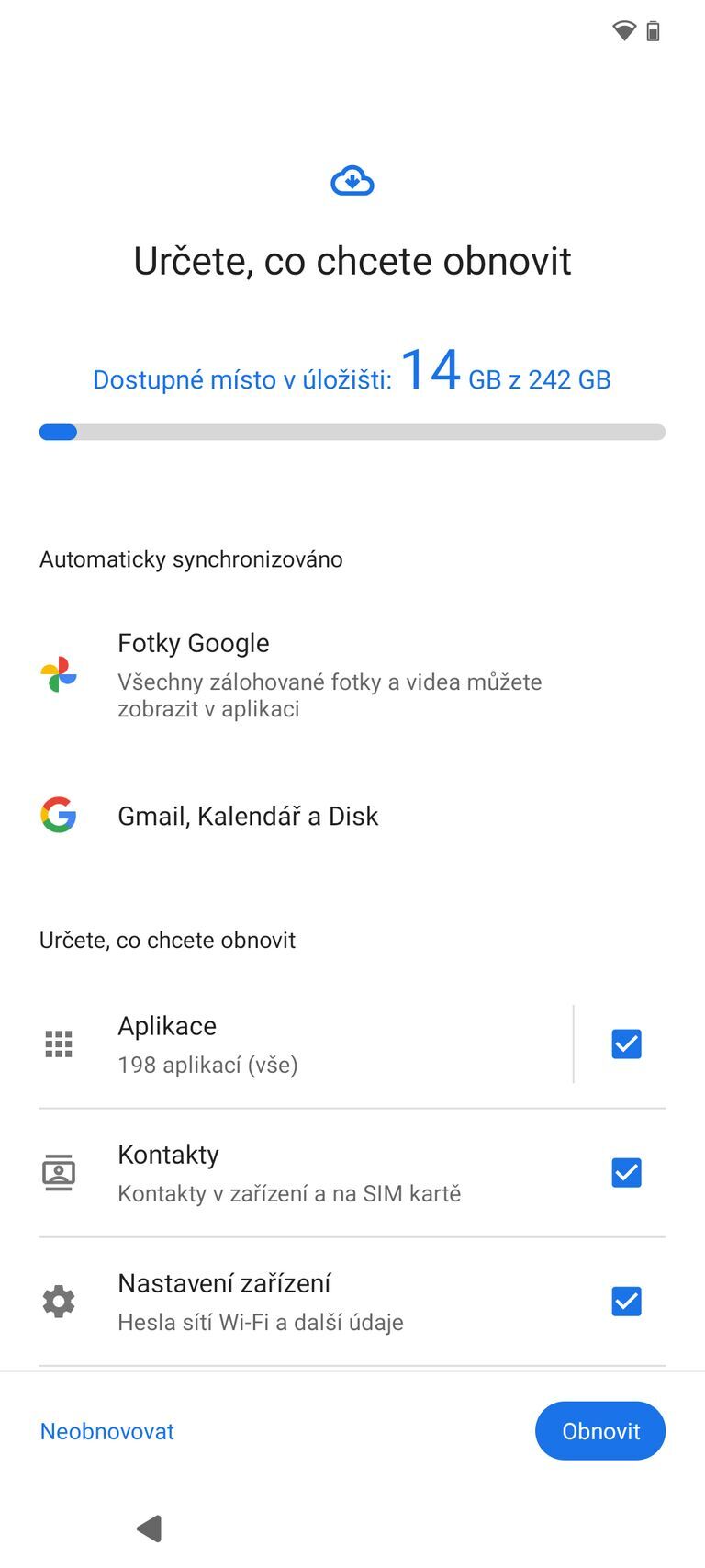This screenshot has height=1568, width=705.
Task: Uncheck the Kontakty checkbox
Action: [626, 1172]
